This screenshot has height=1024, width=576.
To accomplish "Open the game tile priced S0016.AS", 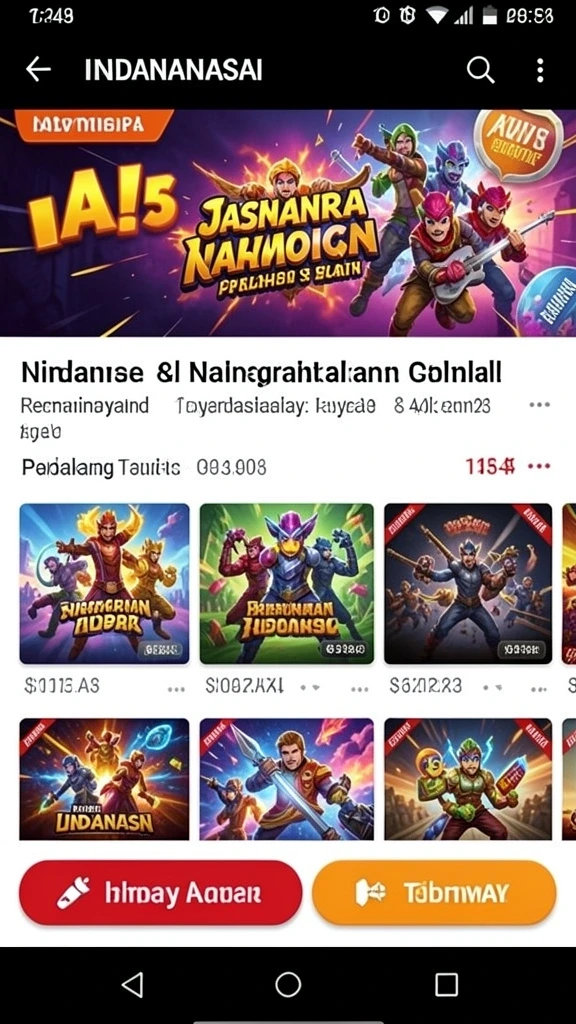I will pyautogui.click(x=104, y=584).
